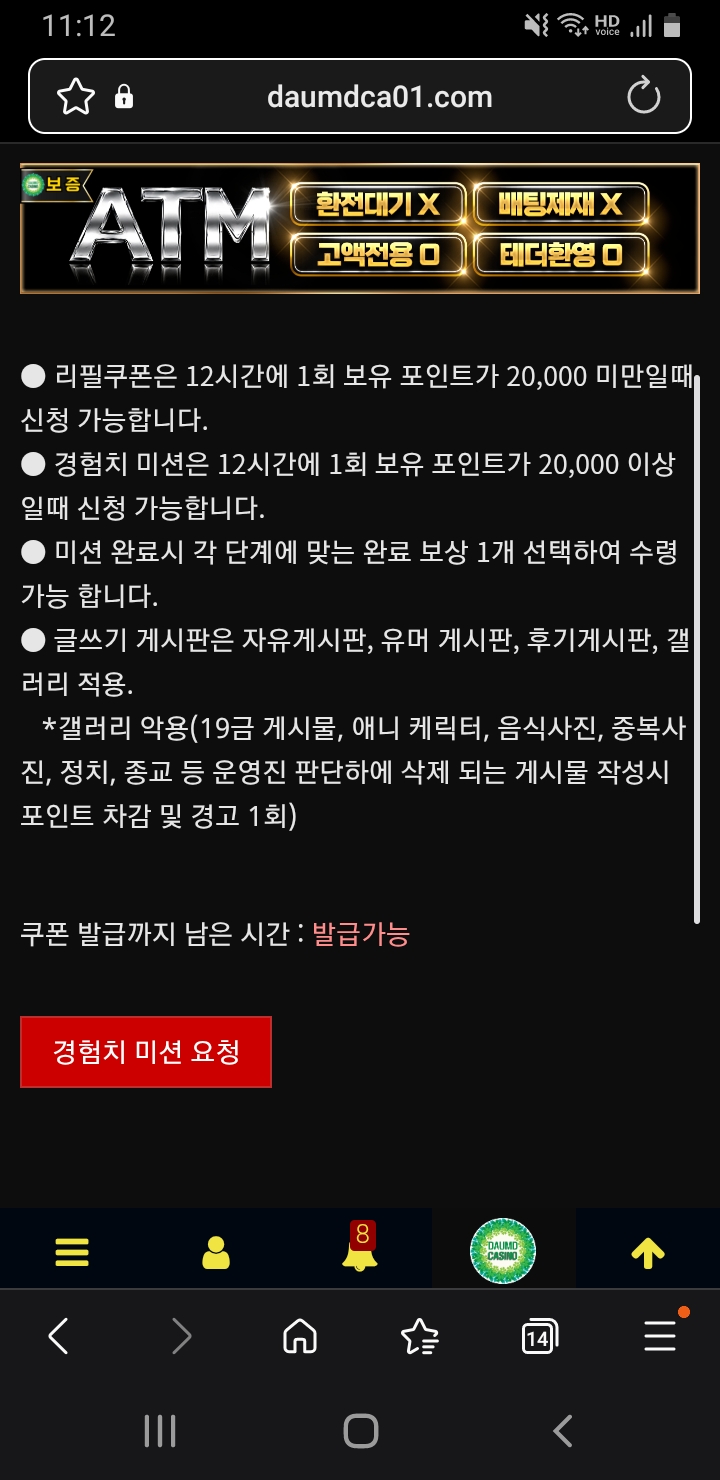720x1480 pixels.
Task: Open the tab switcher showing 14 tabs
Action: coord(540,1336)
